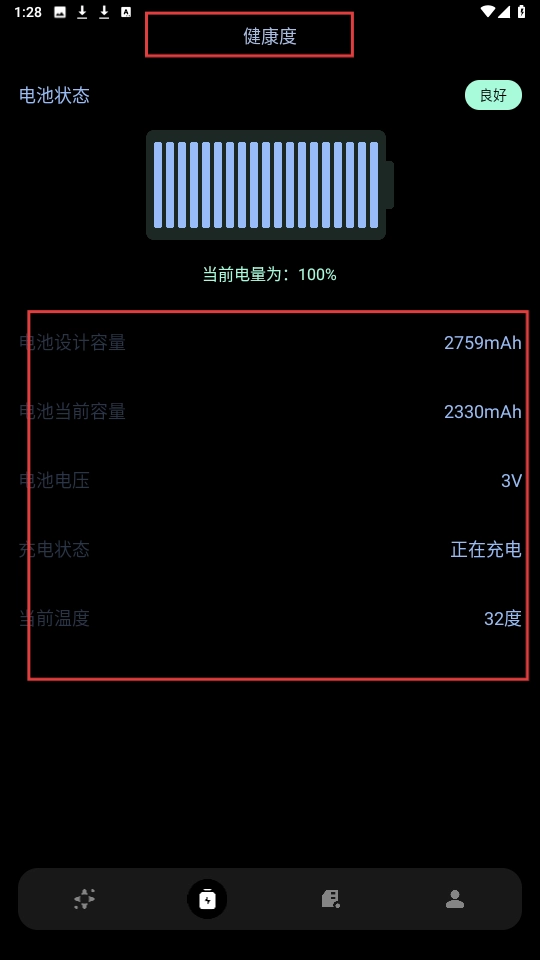Switch to the first bottom tab with arrows icon
Image resolution: width=540 pixels, height=960 pixels.
pyautogui.click(x=84, y=899)
